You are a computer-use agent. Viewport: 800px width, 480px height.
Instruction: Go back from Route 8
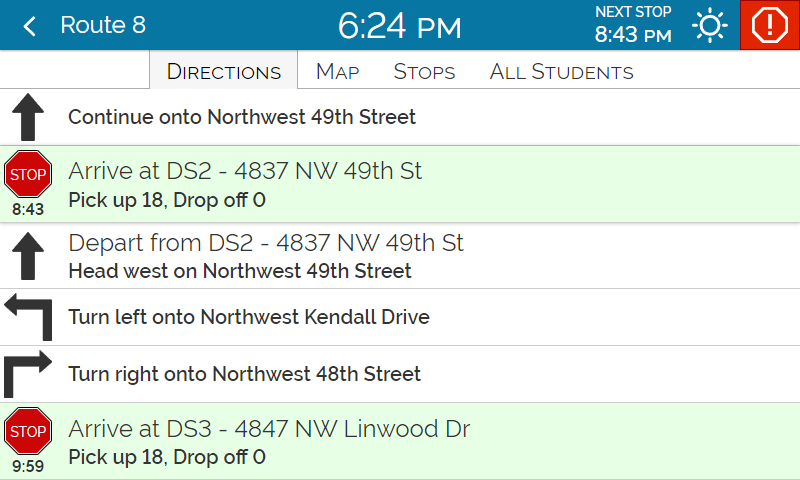30,26
